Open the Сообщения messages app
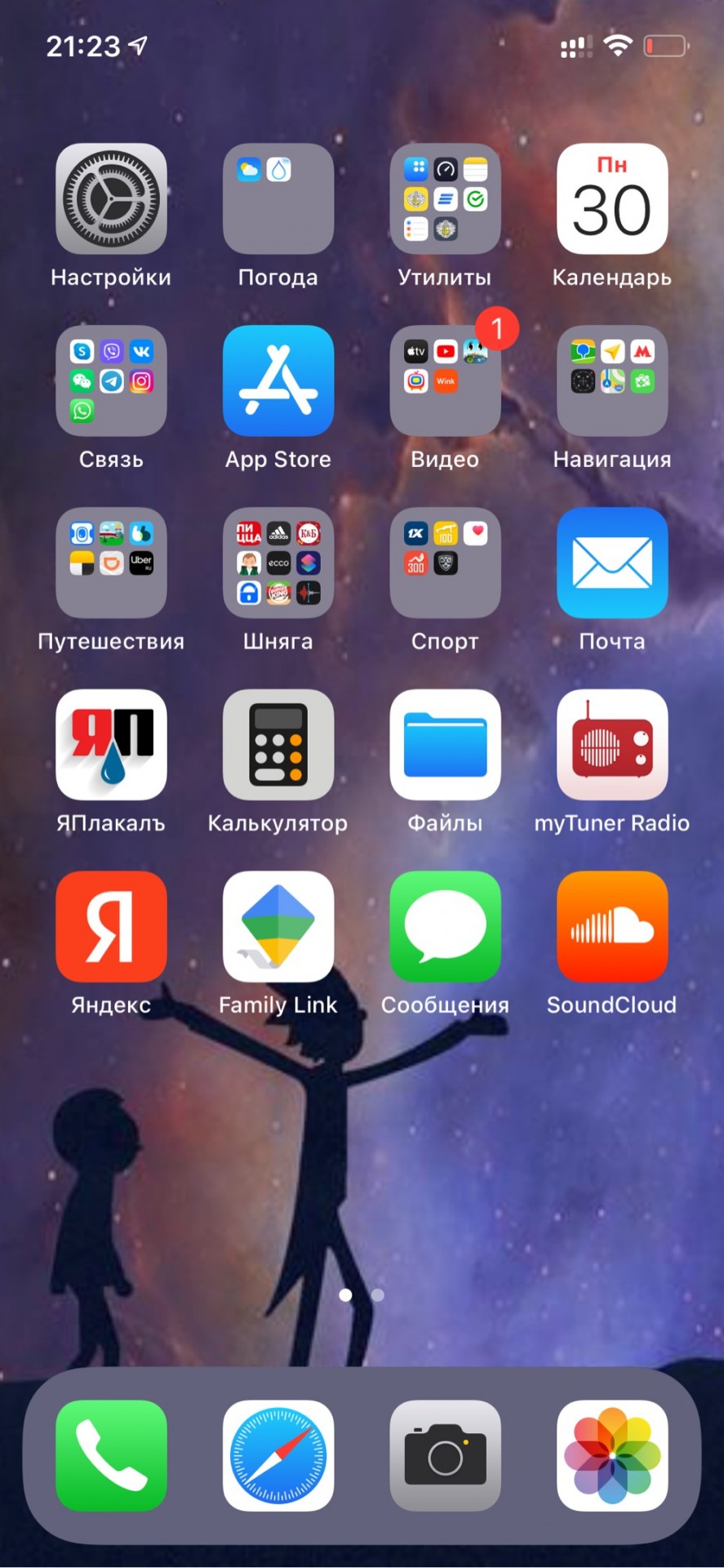724x1568 pixels. [x=445, y=927]
